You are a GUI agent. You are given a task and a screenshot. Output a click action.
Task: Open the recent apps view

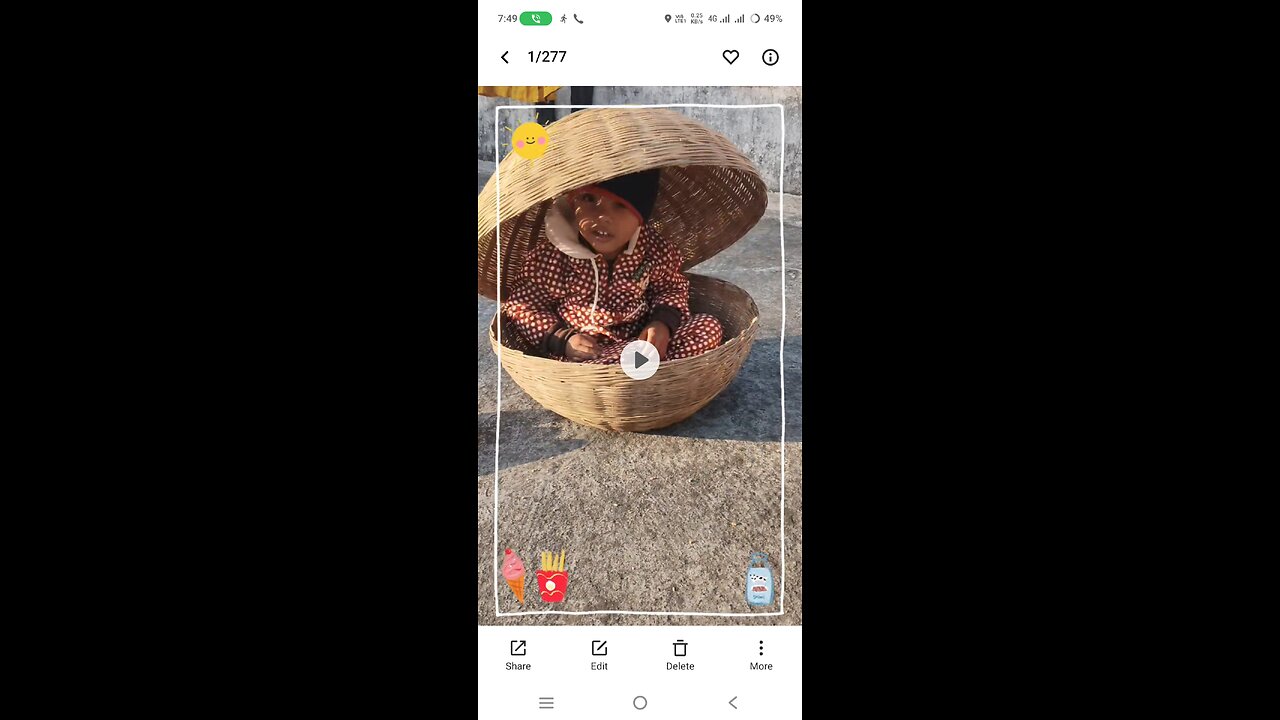tap(546, 703)
